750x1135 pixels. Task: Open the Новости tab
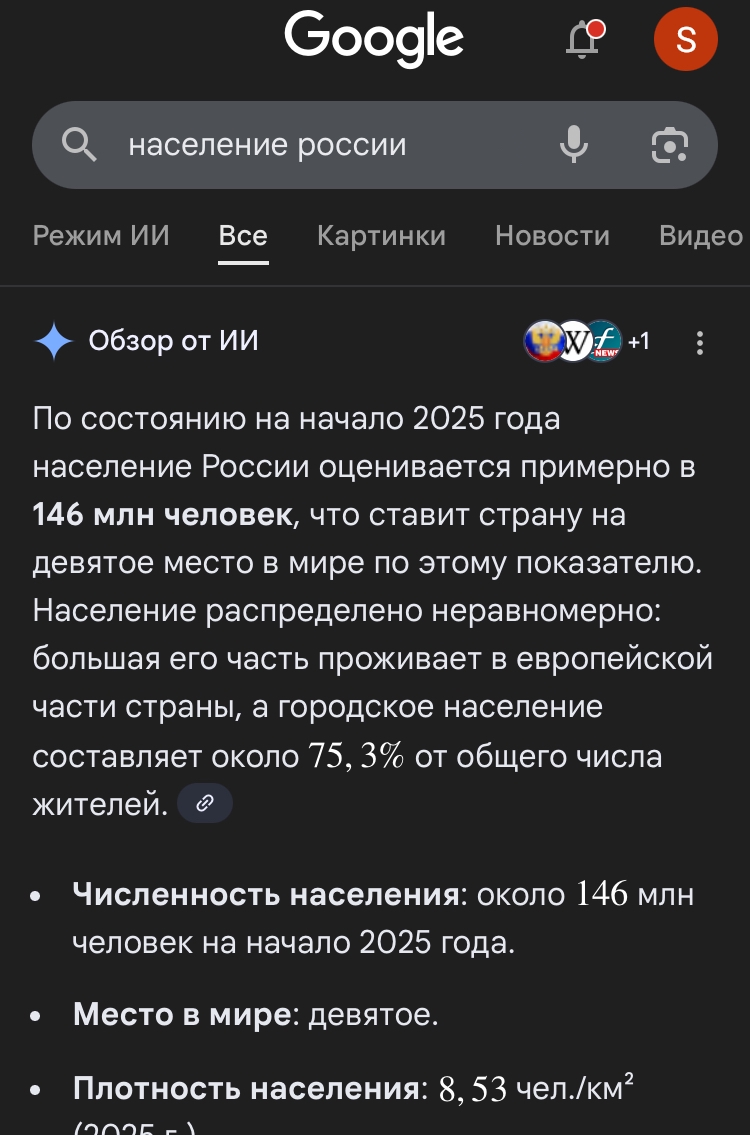click(552, 236)
